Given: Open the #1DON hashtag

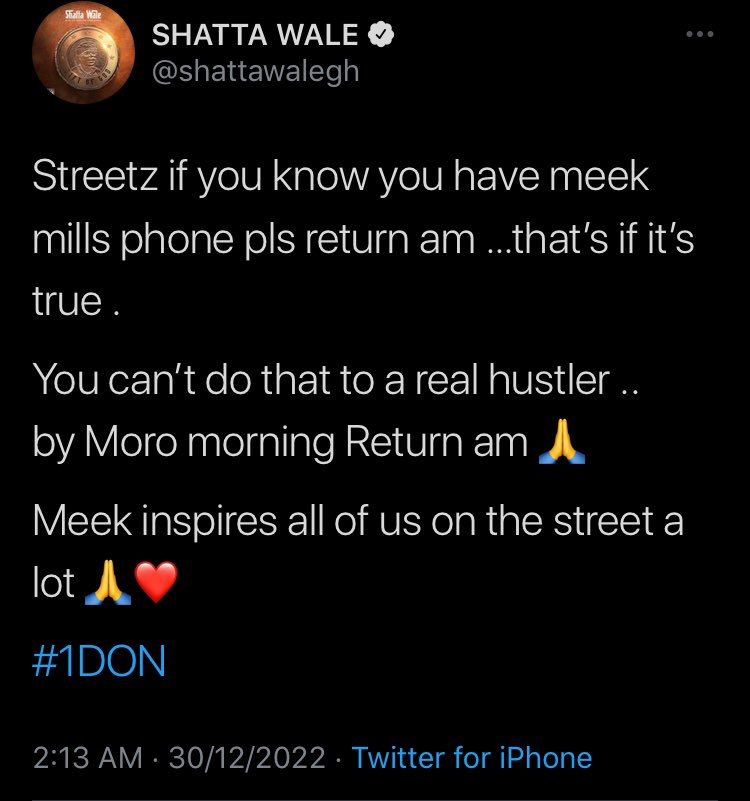Looking at the screenshot, I should pyautogui.click(x=99, y=664).
